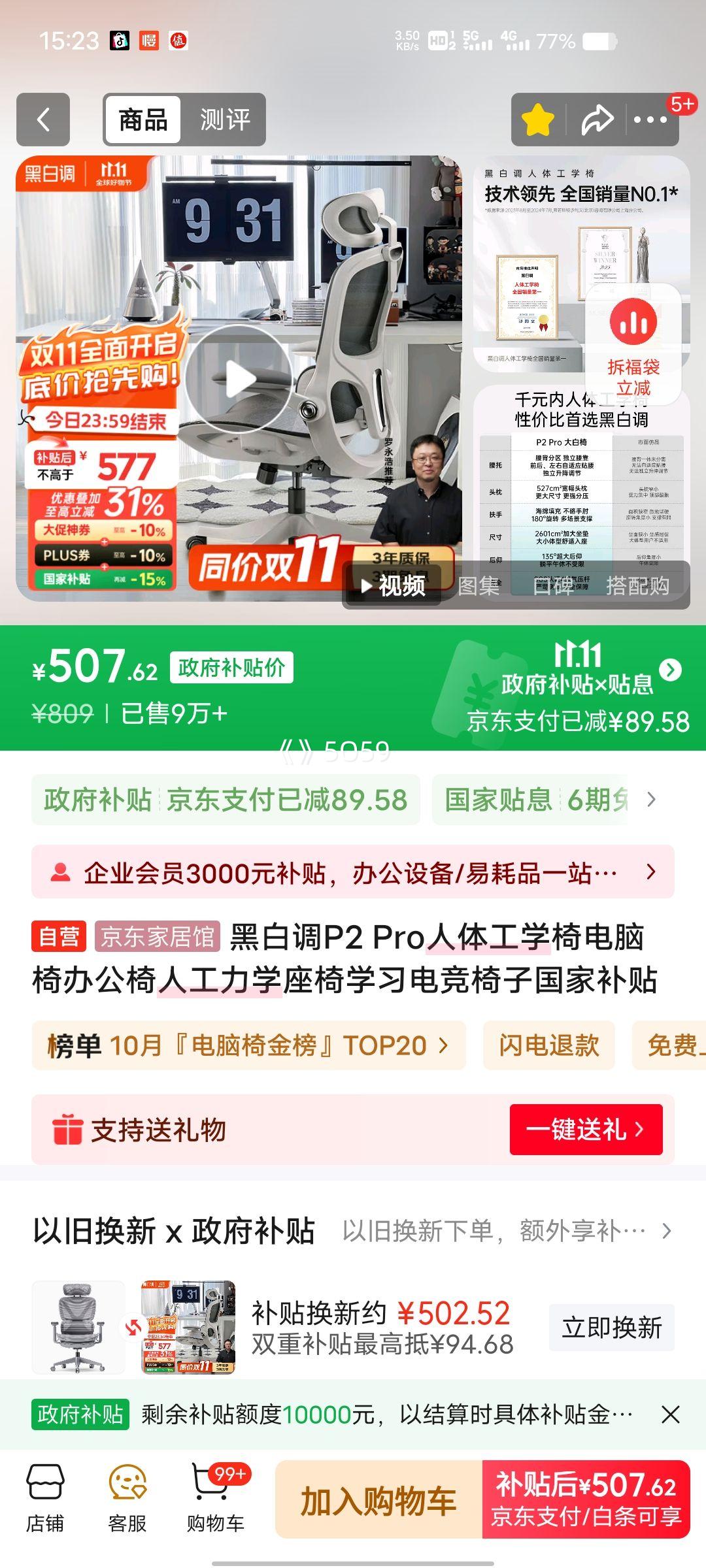Open the 电脑椅金榜 TOP20 ranking
The width and height of the screenshot is (706, 1568).
point(248,1045)
